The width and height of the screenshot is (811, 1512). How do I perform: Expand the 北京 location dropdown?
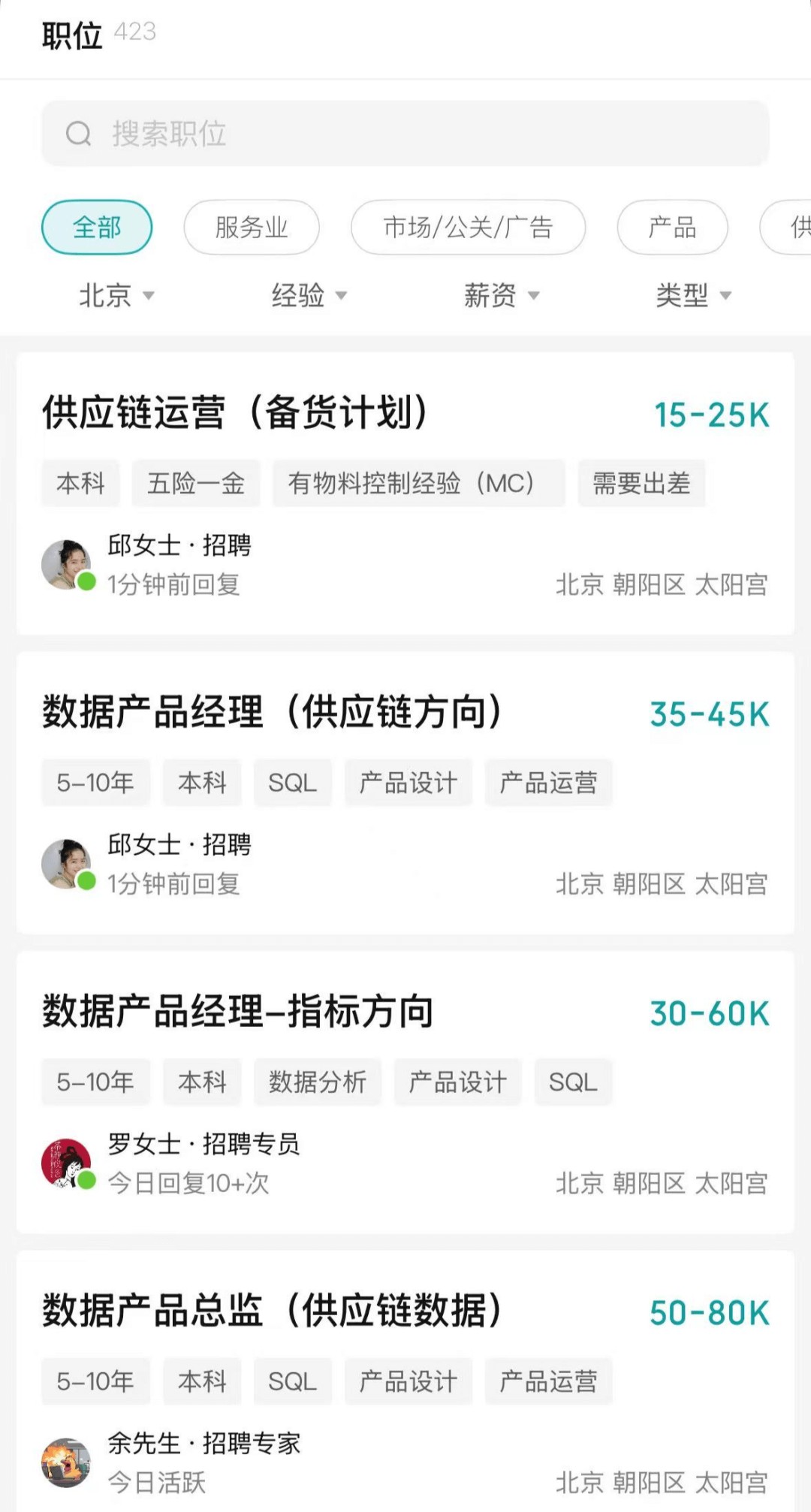click(x=116, y=296)
